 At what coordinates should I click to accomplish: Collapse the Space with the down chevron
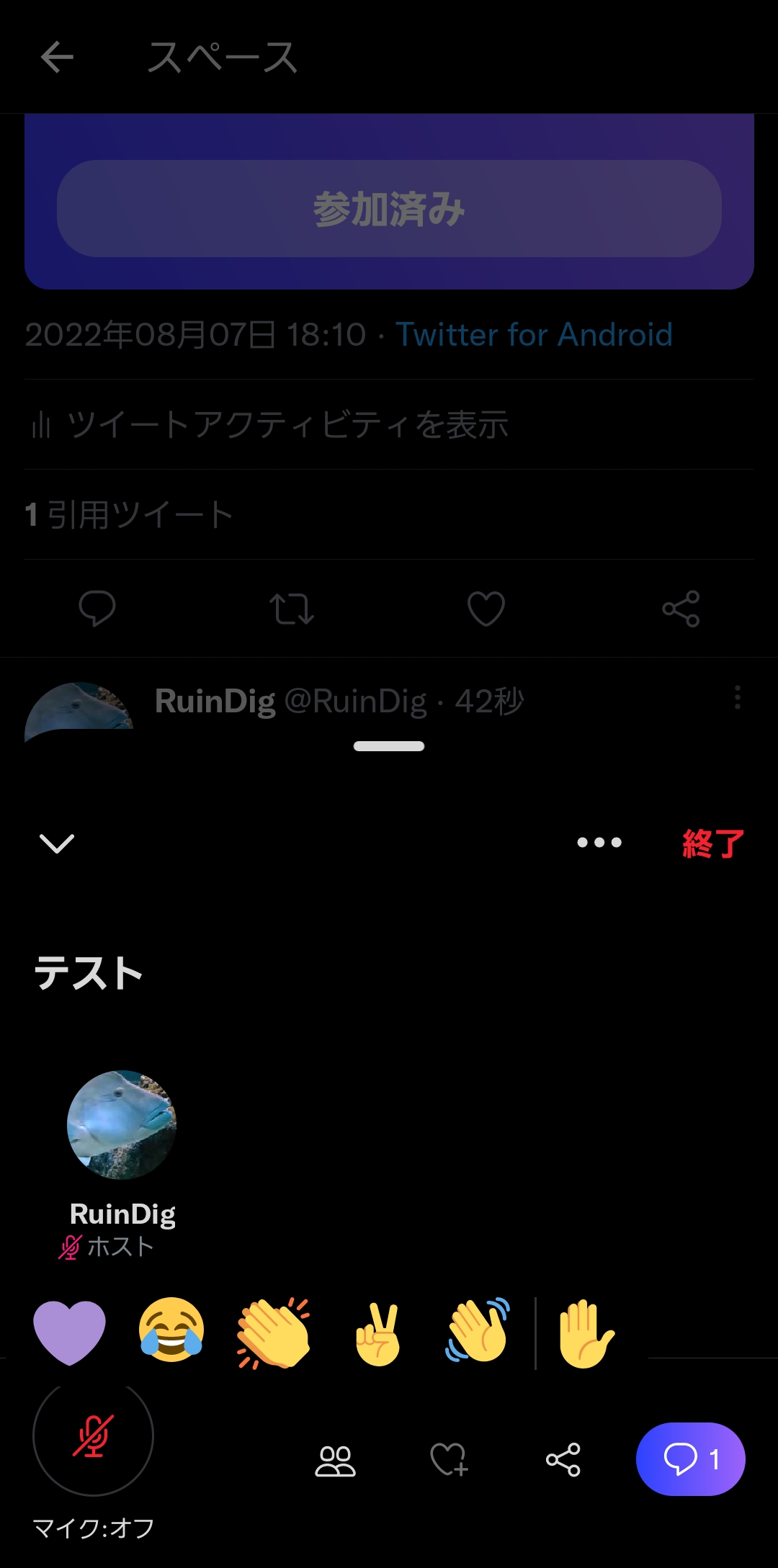click(58, 843)
